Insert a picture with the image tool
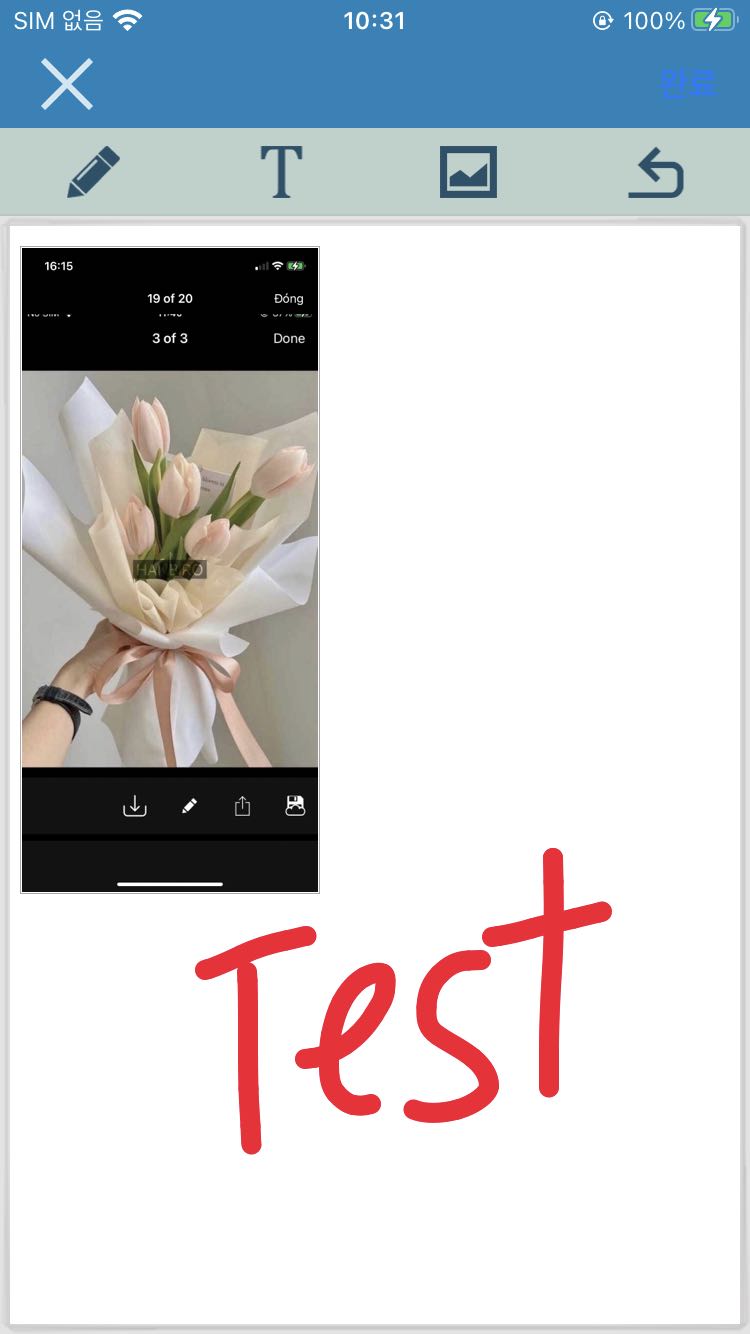This screenshot has width=750, height=1334. pyautogui.click(x=468, y=171)
